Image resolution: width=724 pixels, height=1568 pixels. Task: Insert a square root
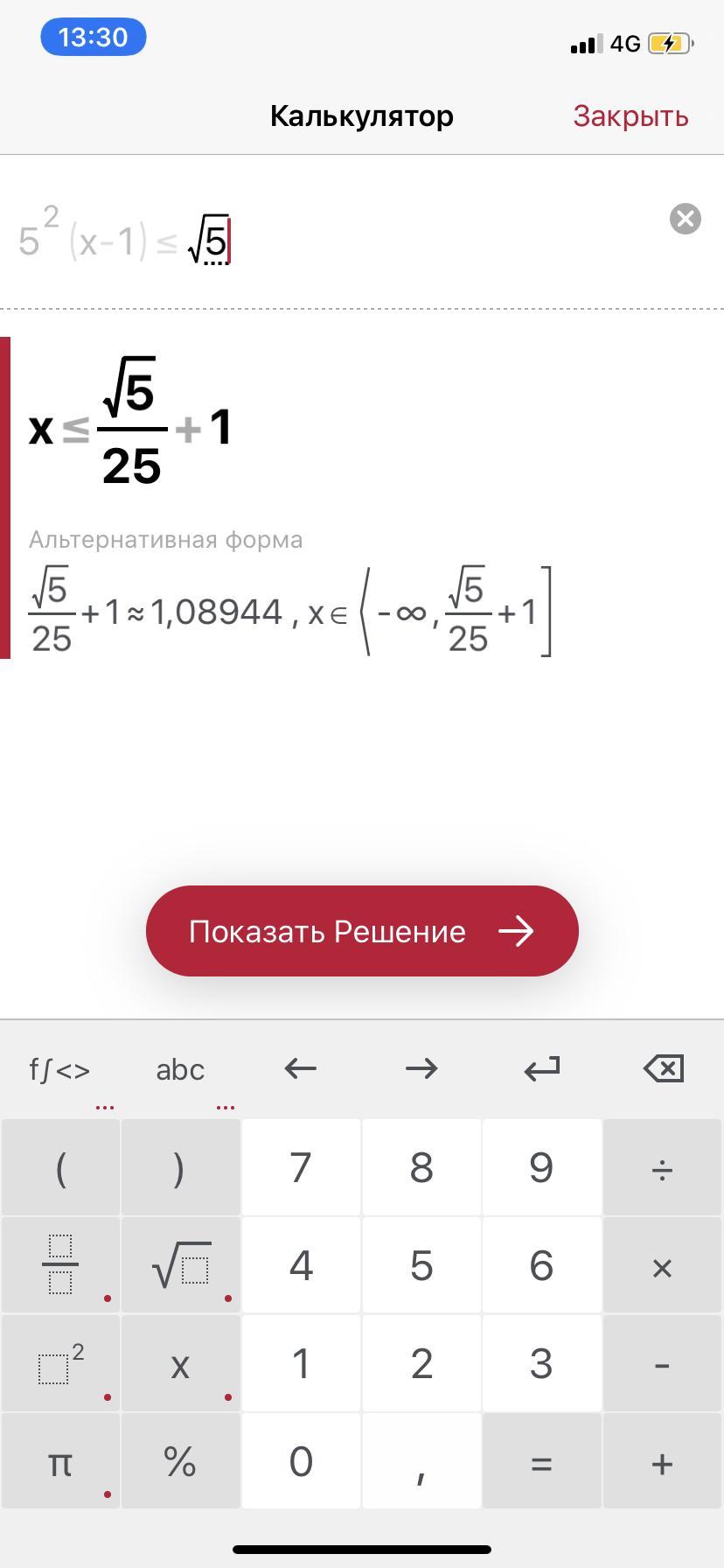[x=180, y=1264]
